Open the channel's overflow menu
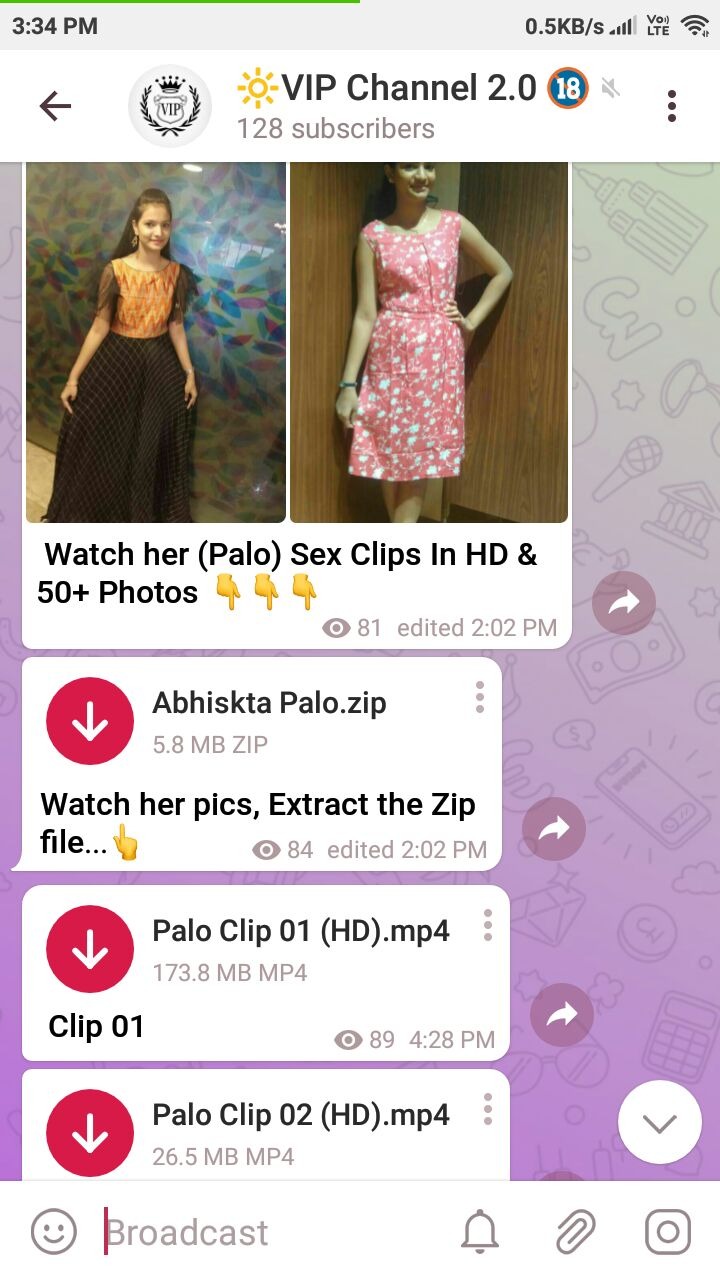Screen dimensions: 720x1280 (x=671, y=106)
